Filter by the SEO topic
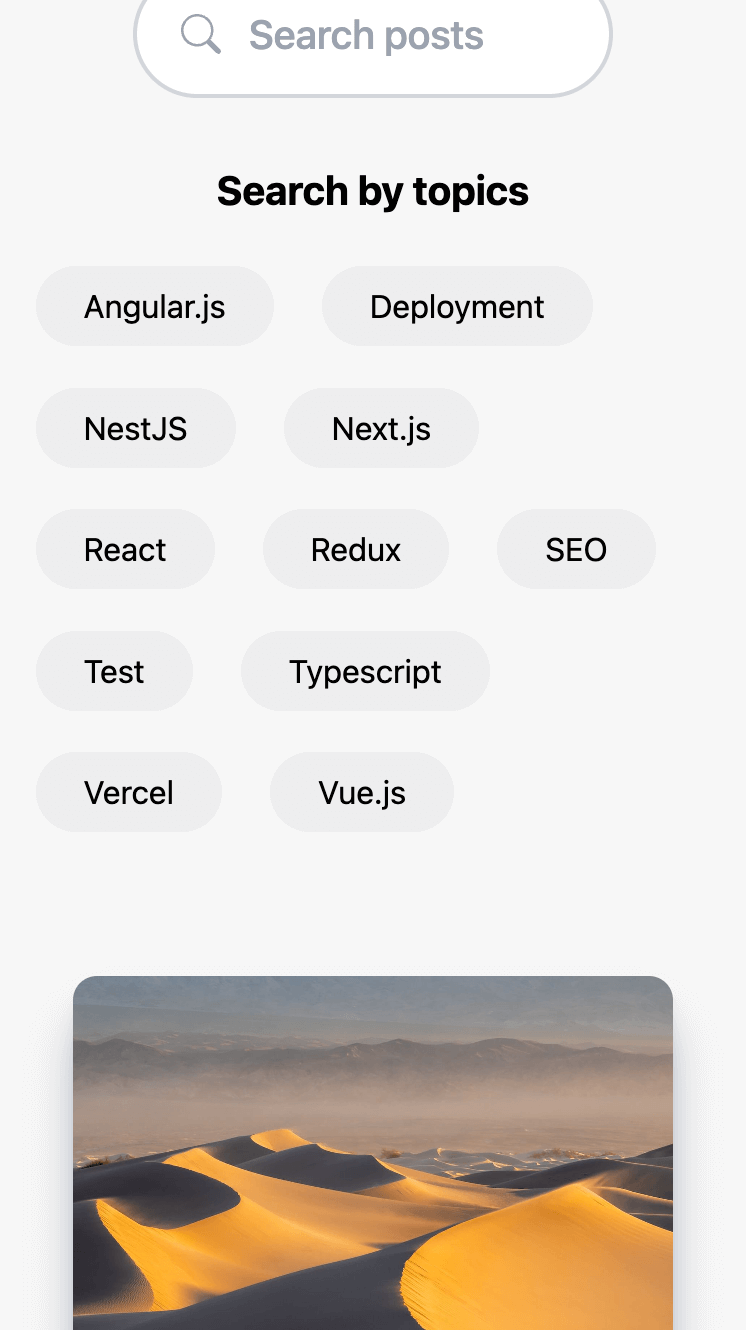 coord(576,550)
